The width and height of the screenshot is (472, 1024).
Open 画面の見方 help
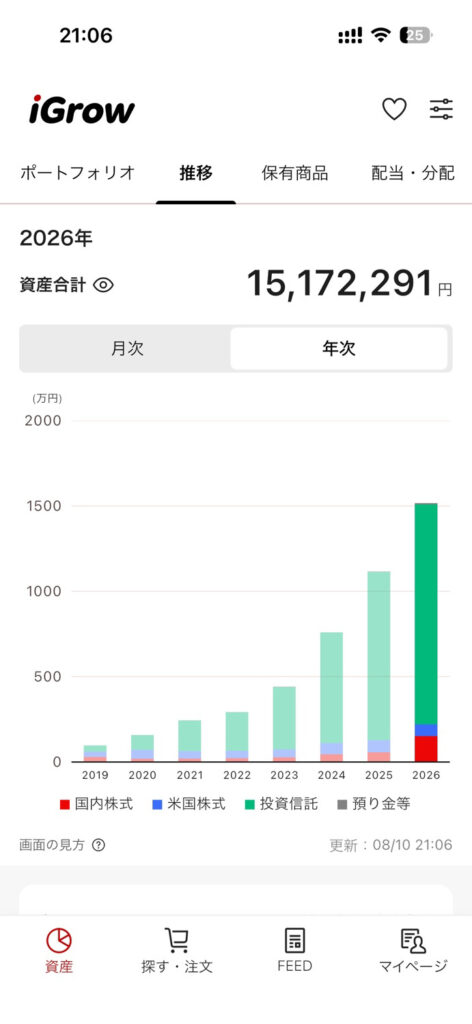click(62, 845)
